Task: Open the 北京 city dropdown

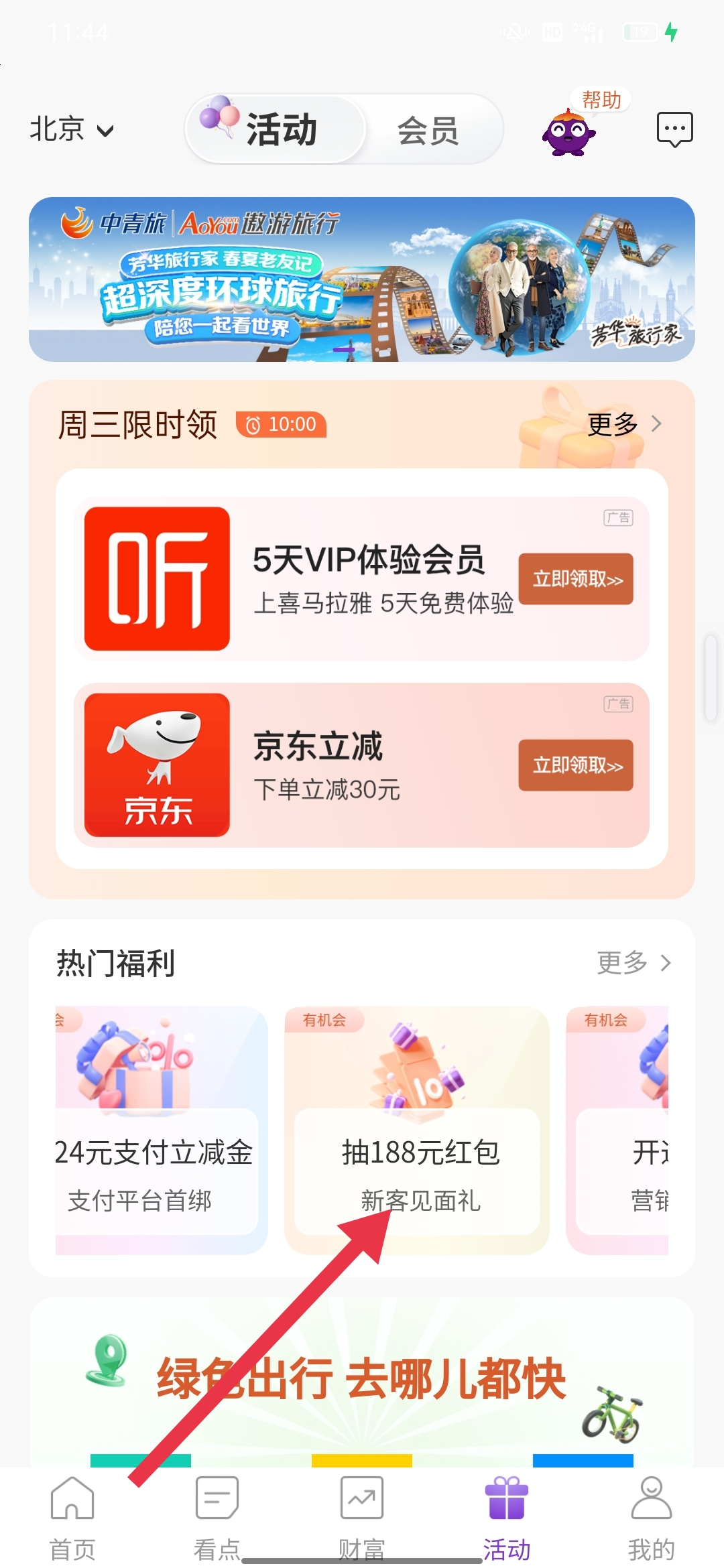Action: point(72,129)
